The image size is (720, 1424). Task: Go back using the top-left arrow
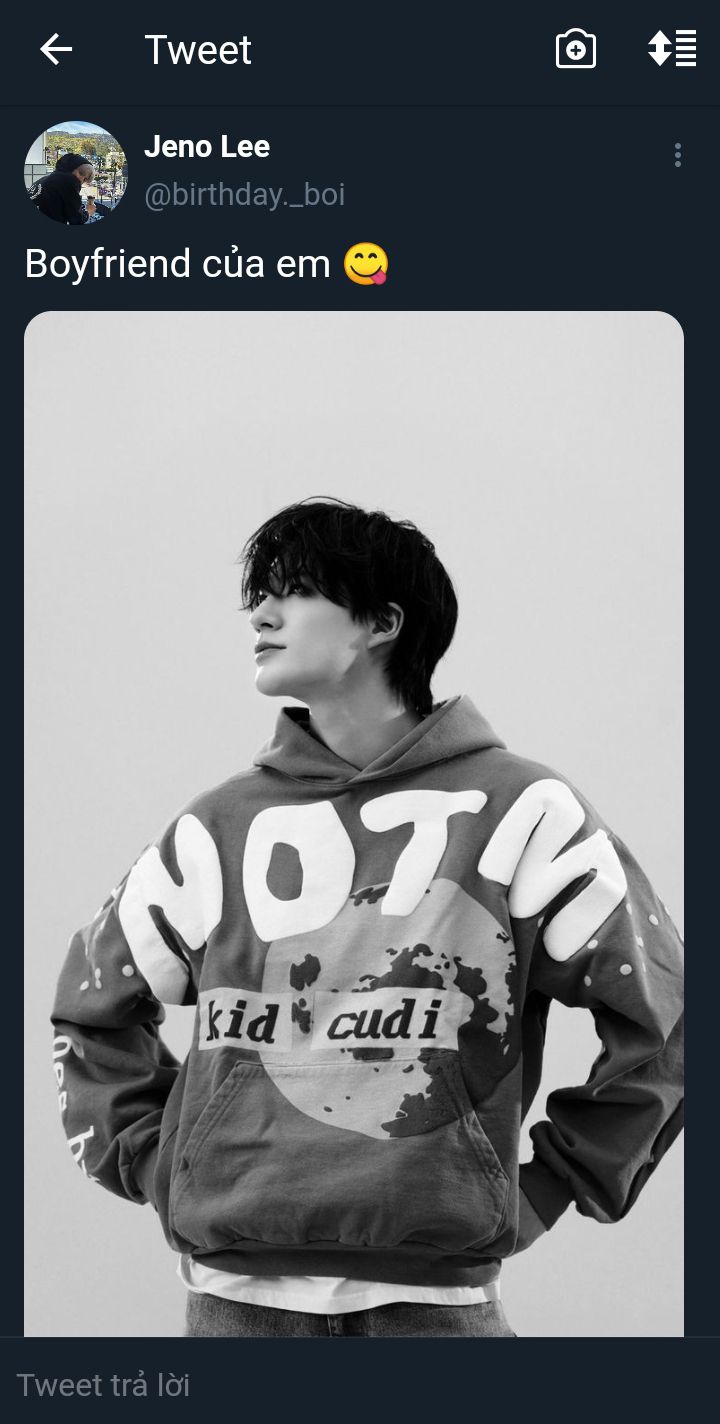(x=56, y=49)
